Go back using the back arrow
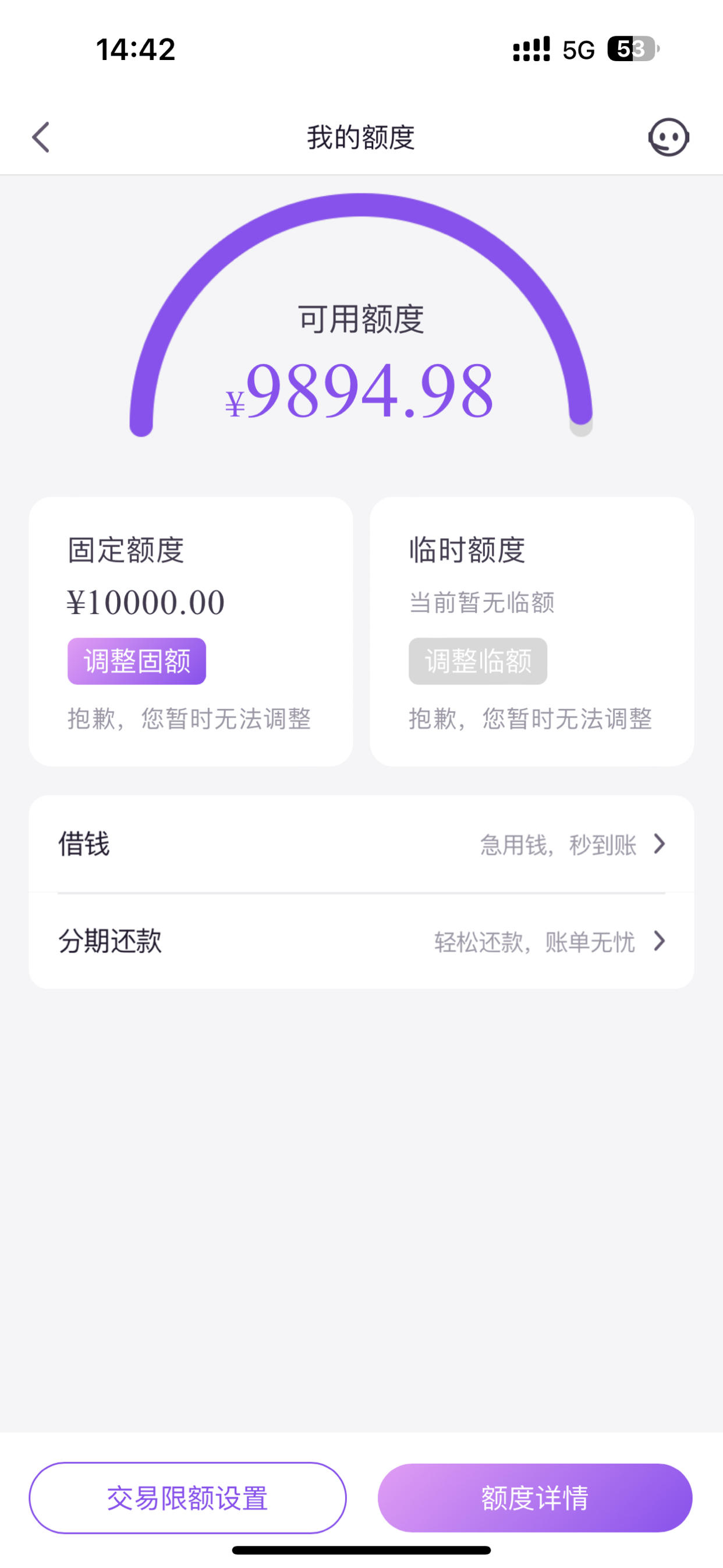This screenshot has width=723, height=1568. 41,137
